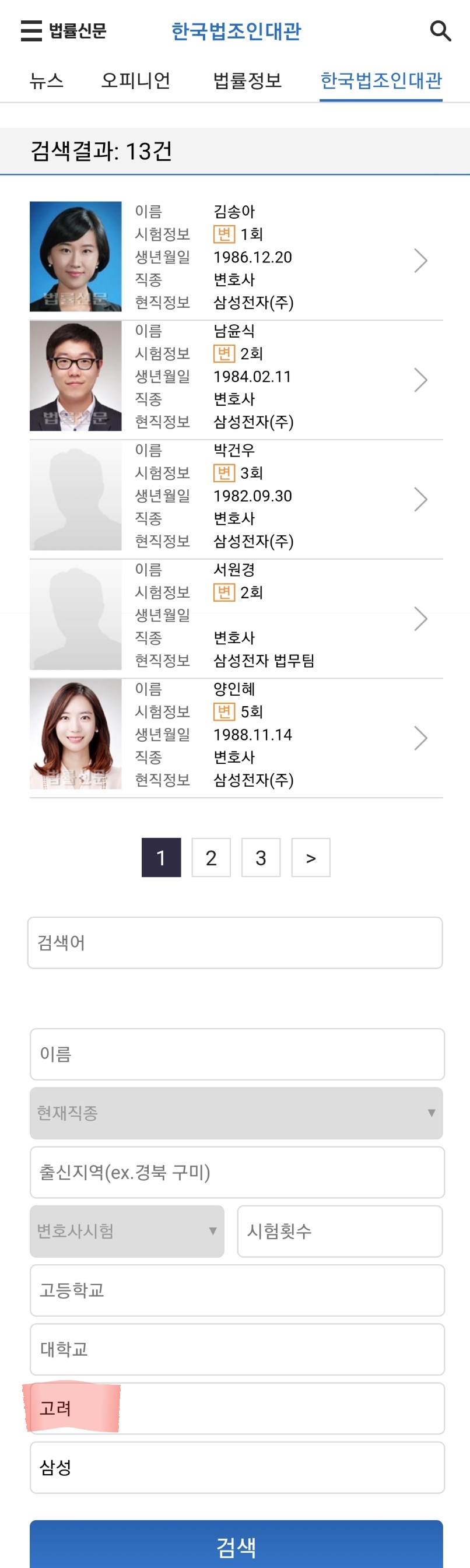Expand the 변호사시험 dropdown
470x1568 pixels.
127,1232
